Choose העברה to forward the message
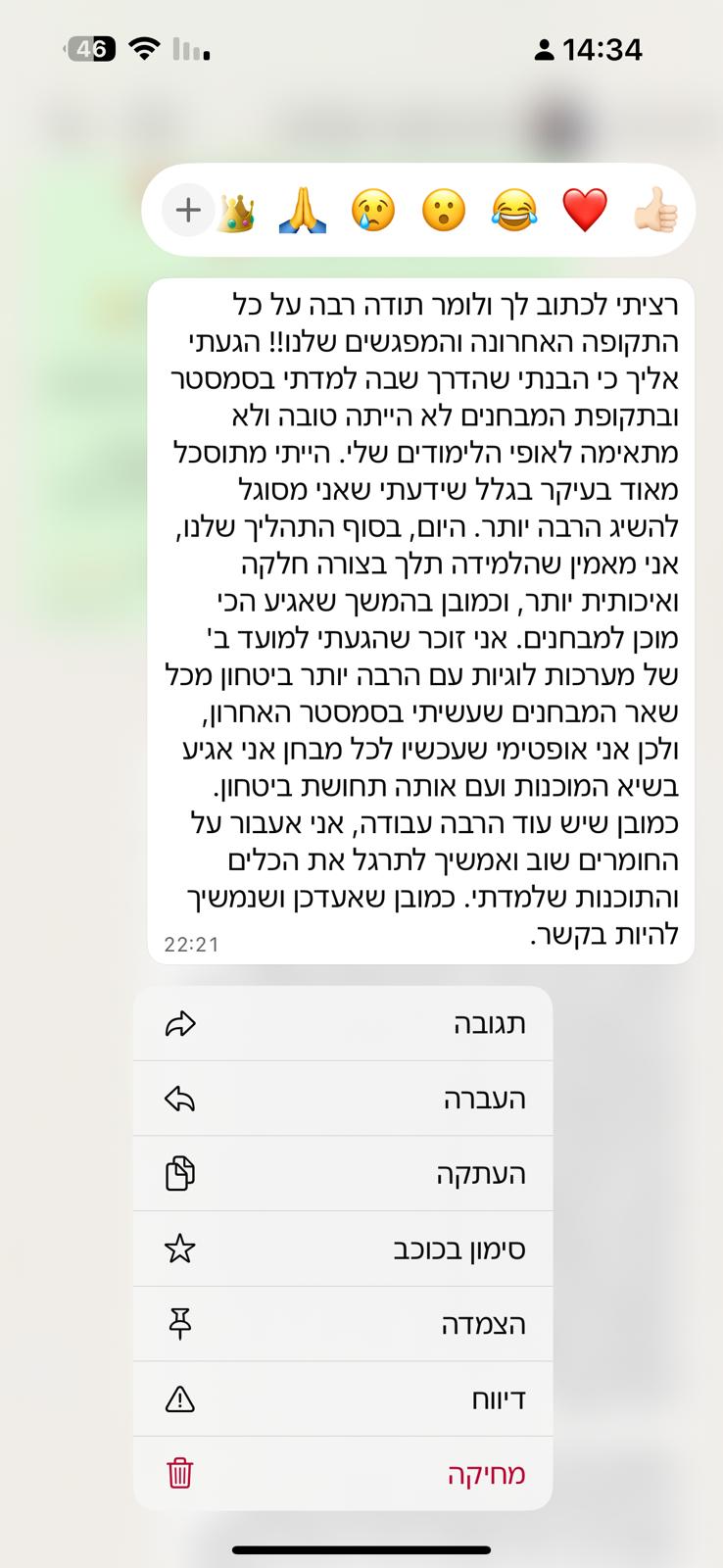This screenshot has width=723, height=1568. [343, 1099]
